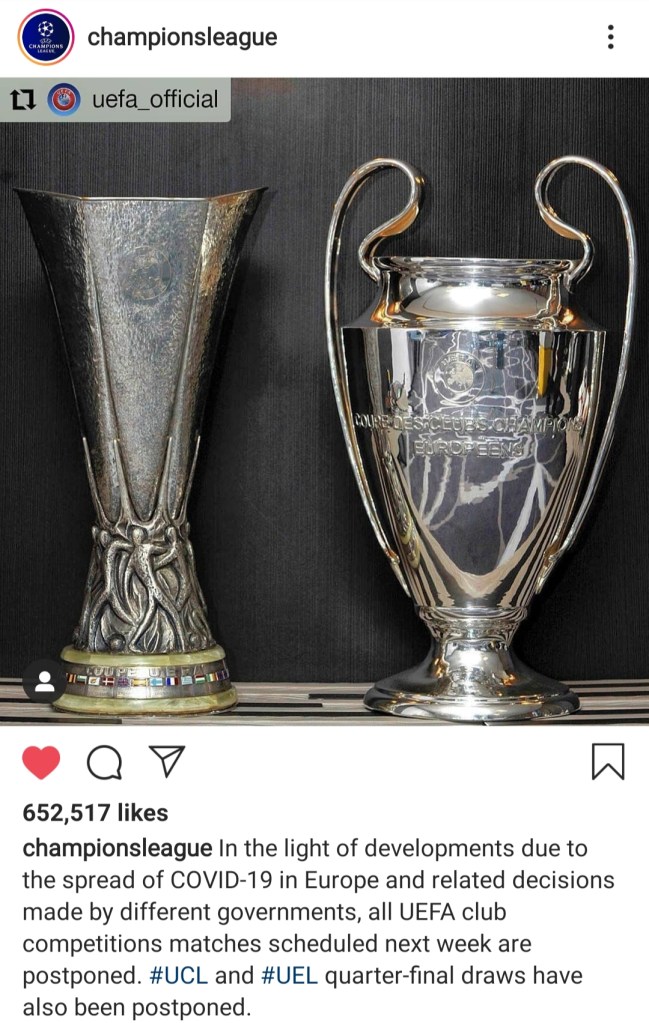Open the #UEL hashtag
The image size is (649, 1023).
pyautogui.click(x=290, y=975)
